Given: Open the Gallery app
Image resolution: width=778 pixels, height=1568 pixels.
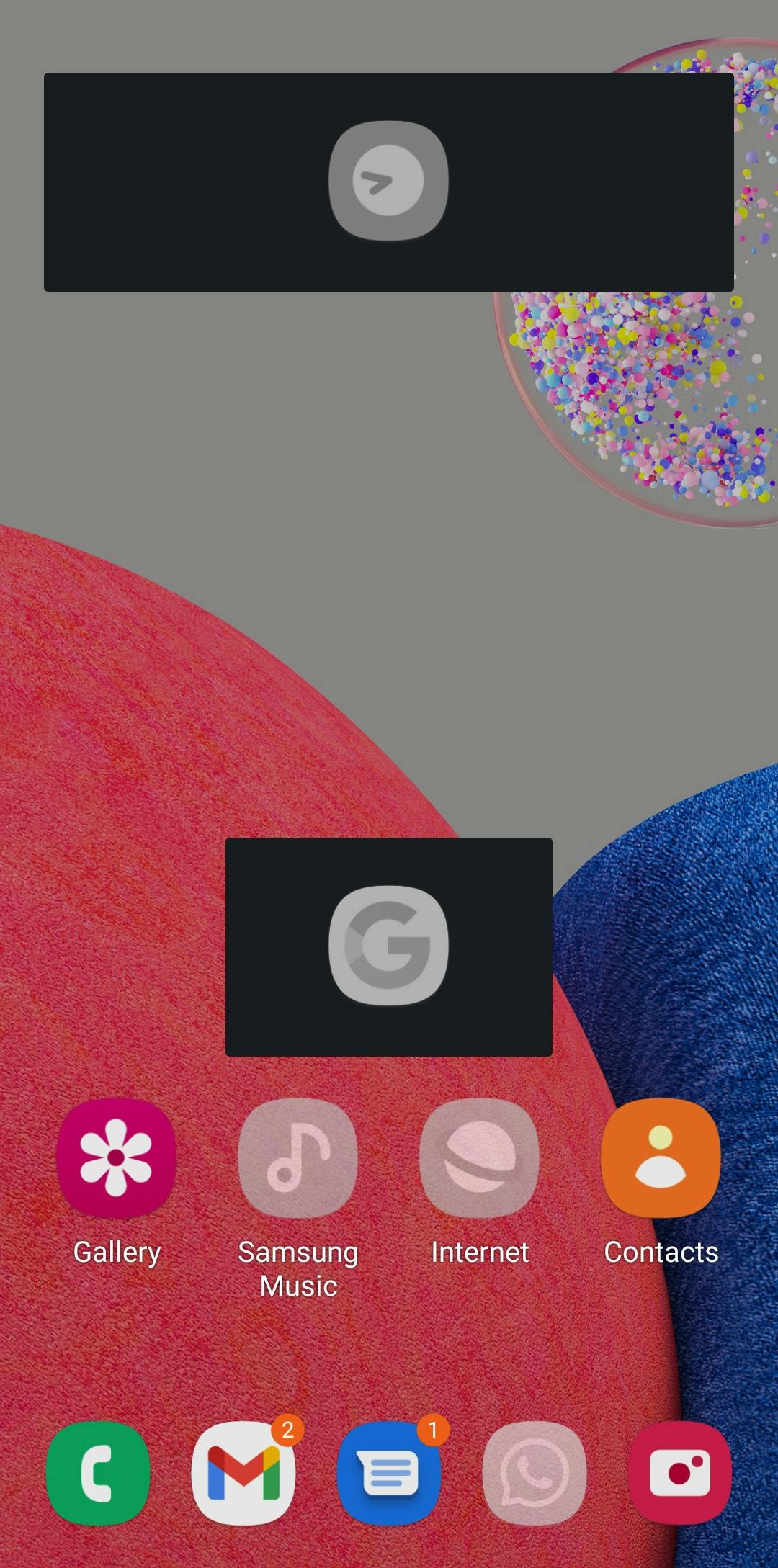Looking at the screenshot, I should [x=116, y=1158].
